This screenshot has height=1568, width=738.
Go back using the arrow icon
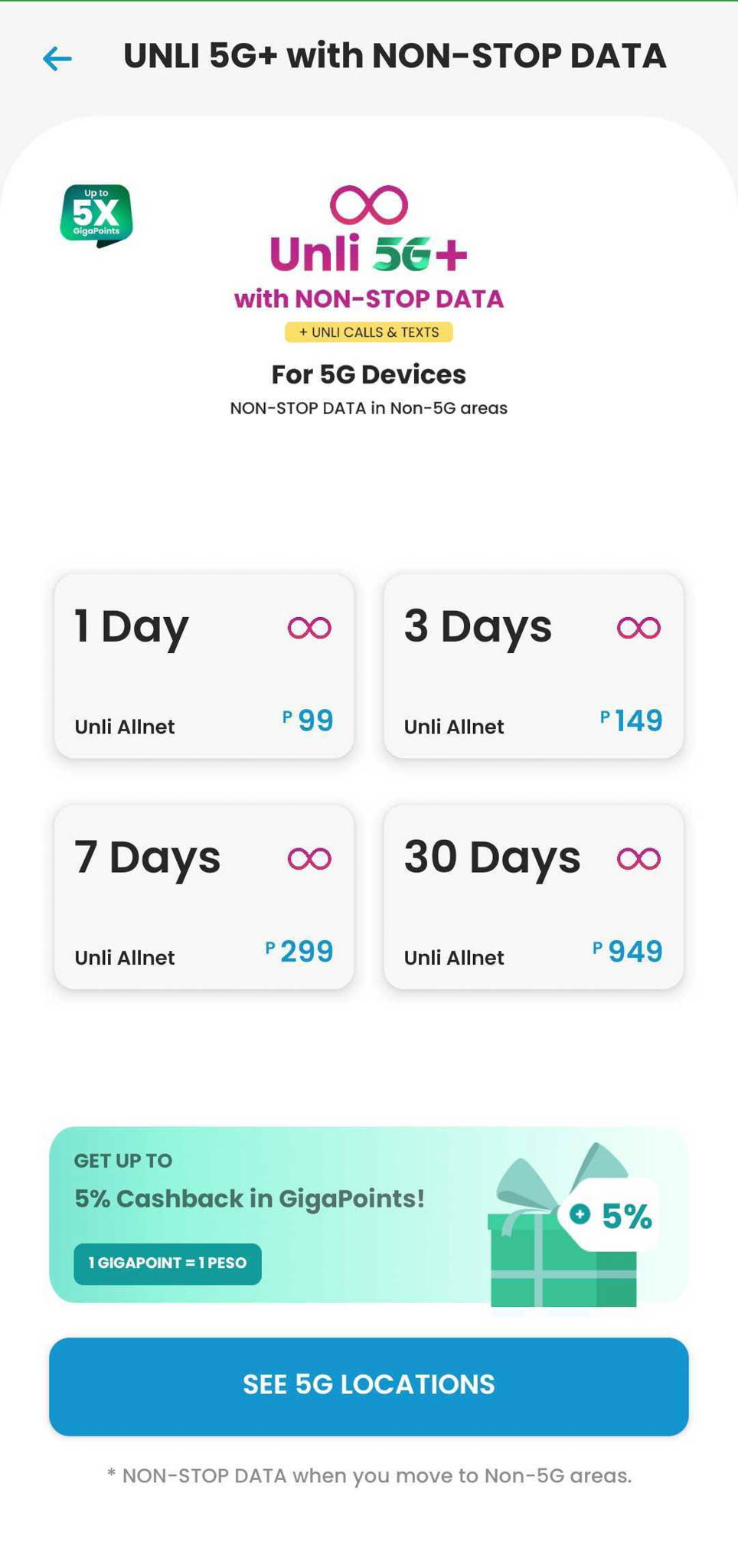pyautogui.click(x=57, y=58)
